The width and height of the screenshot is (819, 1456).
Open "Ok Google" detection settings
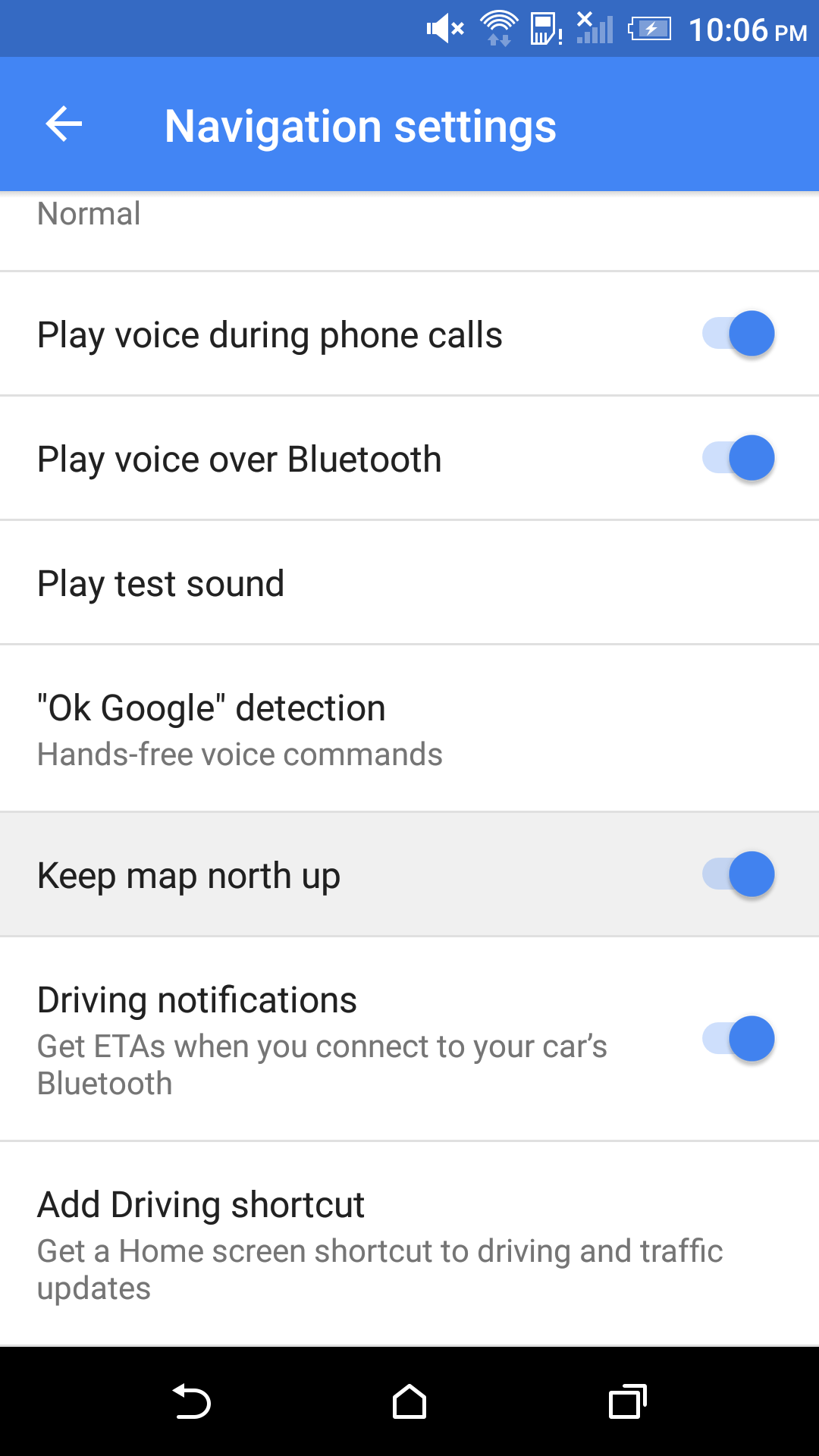409,729
